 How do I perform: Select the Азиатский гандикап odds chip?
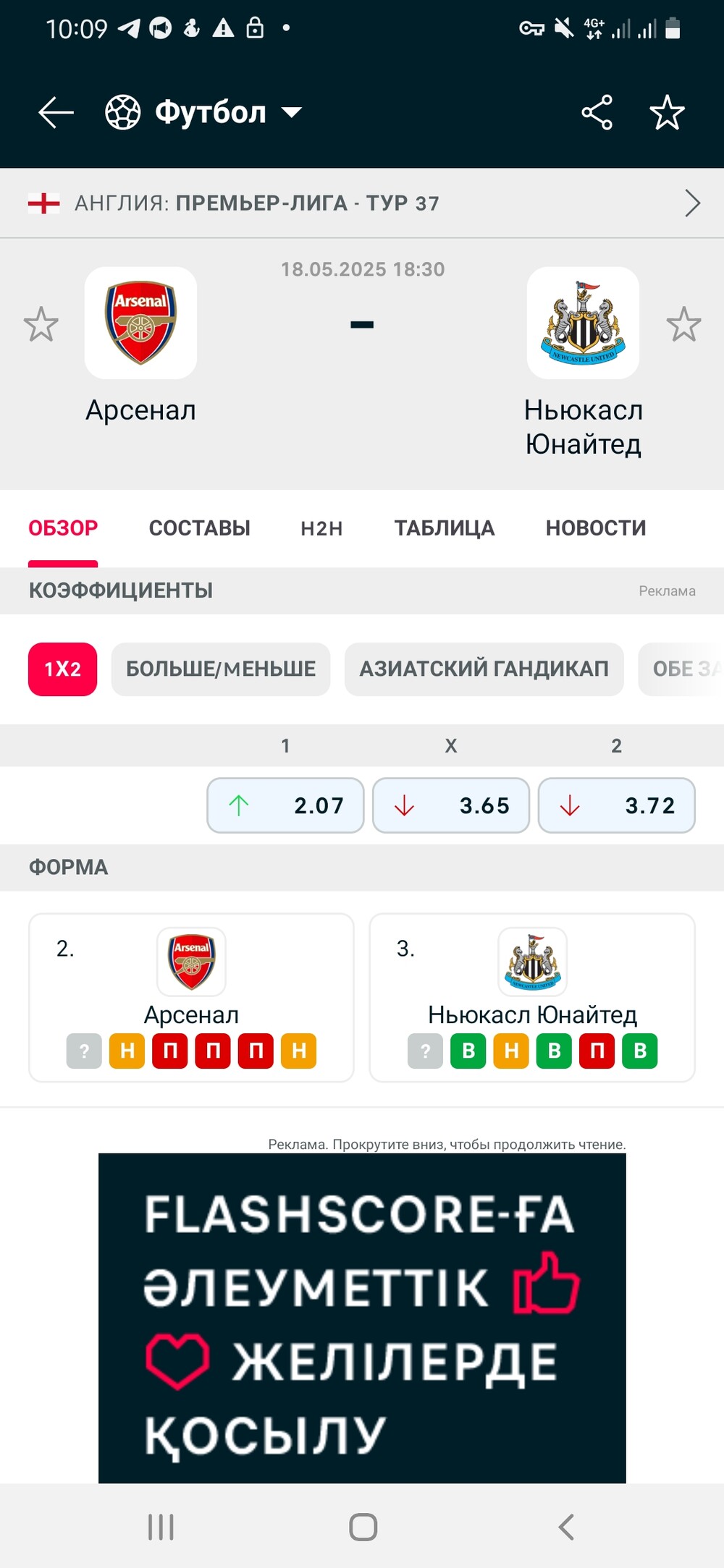pos(484,669)
